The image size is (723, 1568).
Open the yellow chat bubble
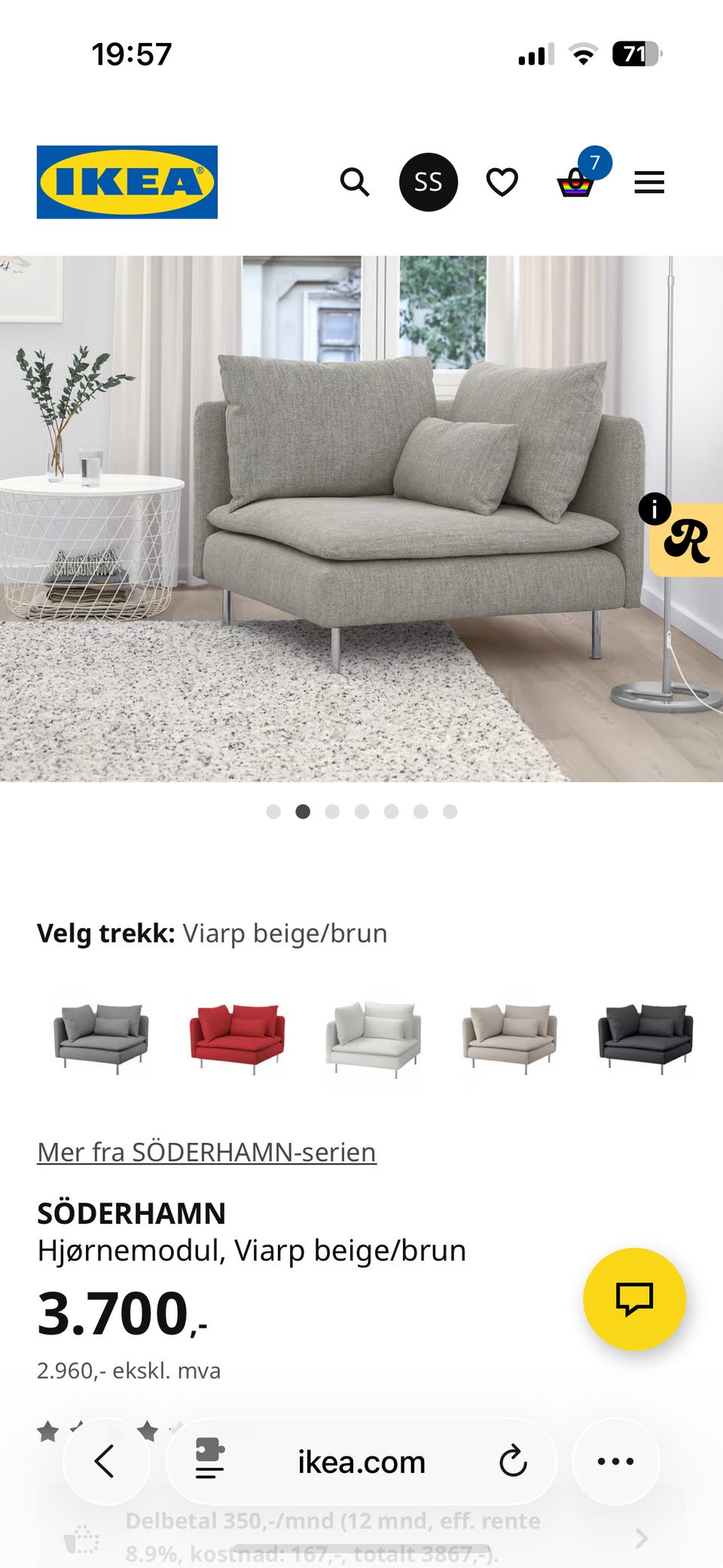point(636,1300)
